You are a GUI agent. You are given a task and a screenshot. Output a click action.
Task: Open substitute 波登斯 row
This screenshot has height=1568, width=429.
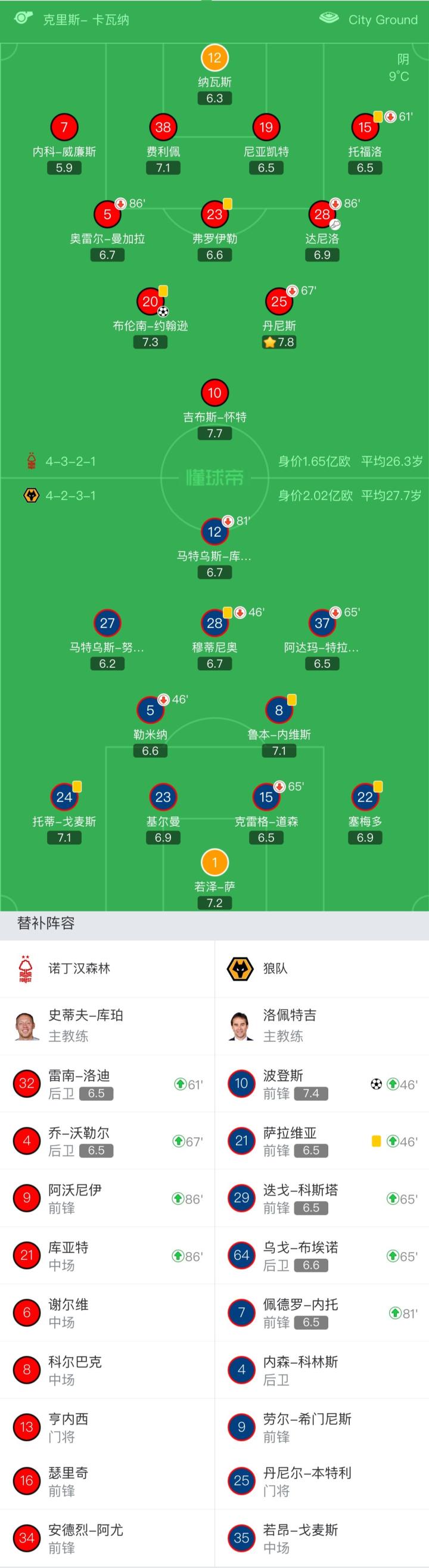pyautogui.click(x=321, y=1084)
